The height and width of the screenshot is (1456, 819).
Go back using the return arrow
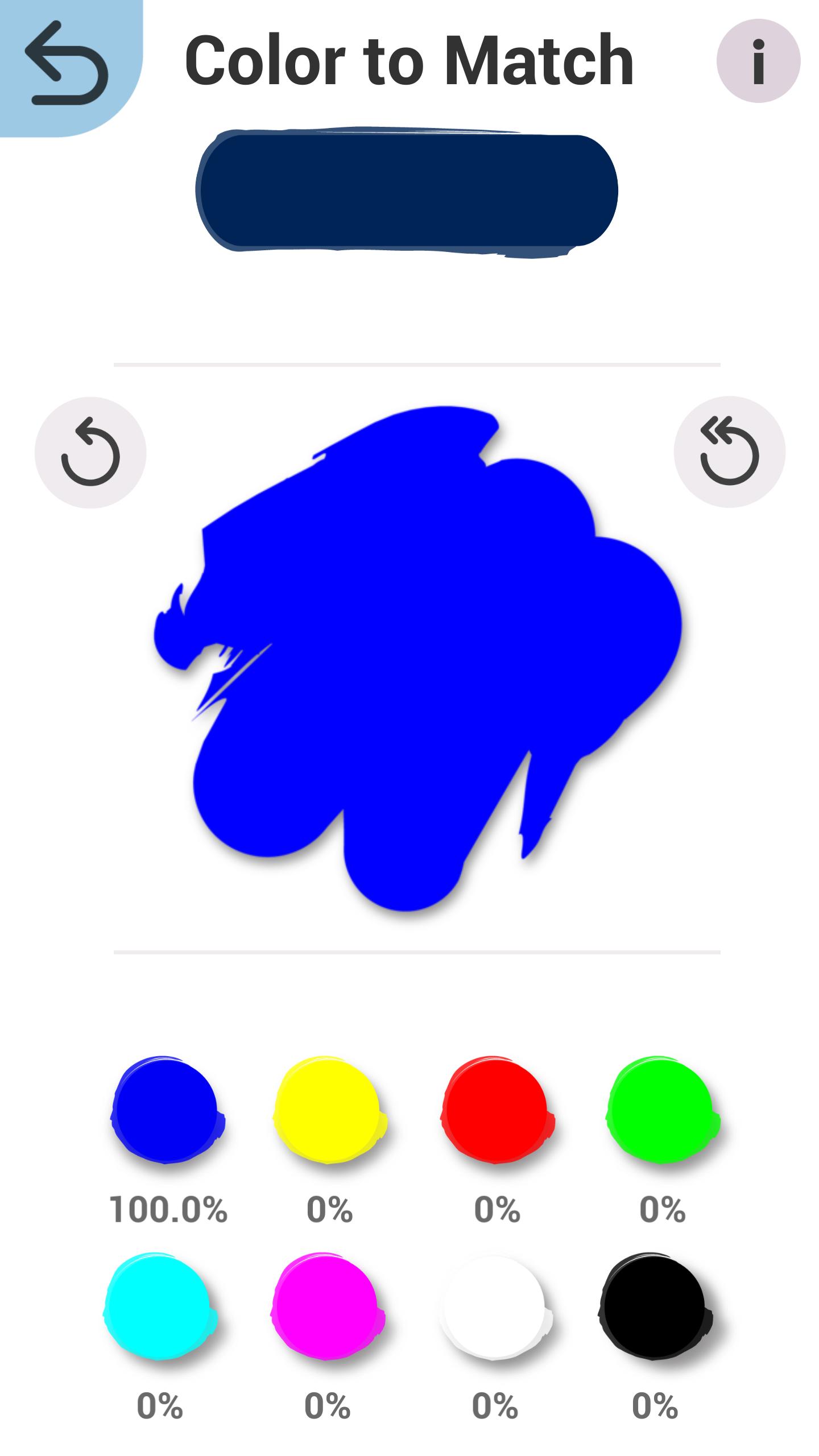click(66, 63)
